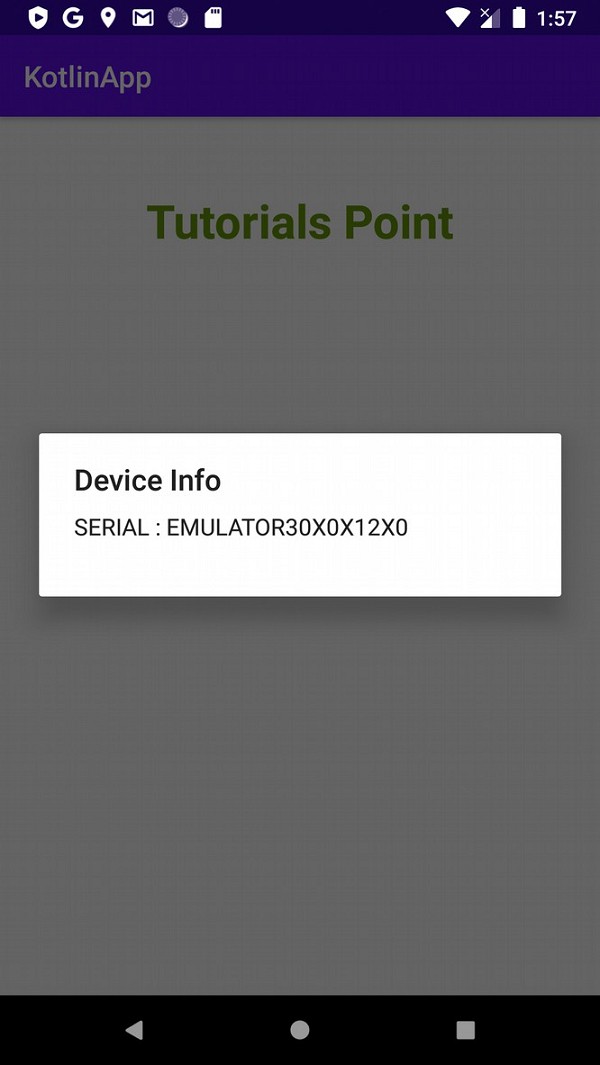Image resolution: width=600 pixels, height=1065 pixels.
Task: Open recent apps with the square button
Action: pos(465,1030)
